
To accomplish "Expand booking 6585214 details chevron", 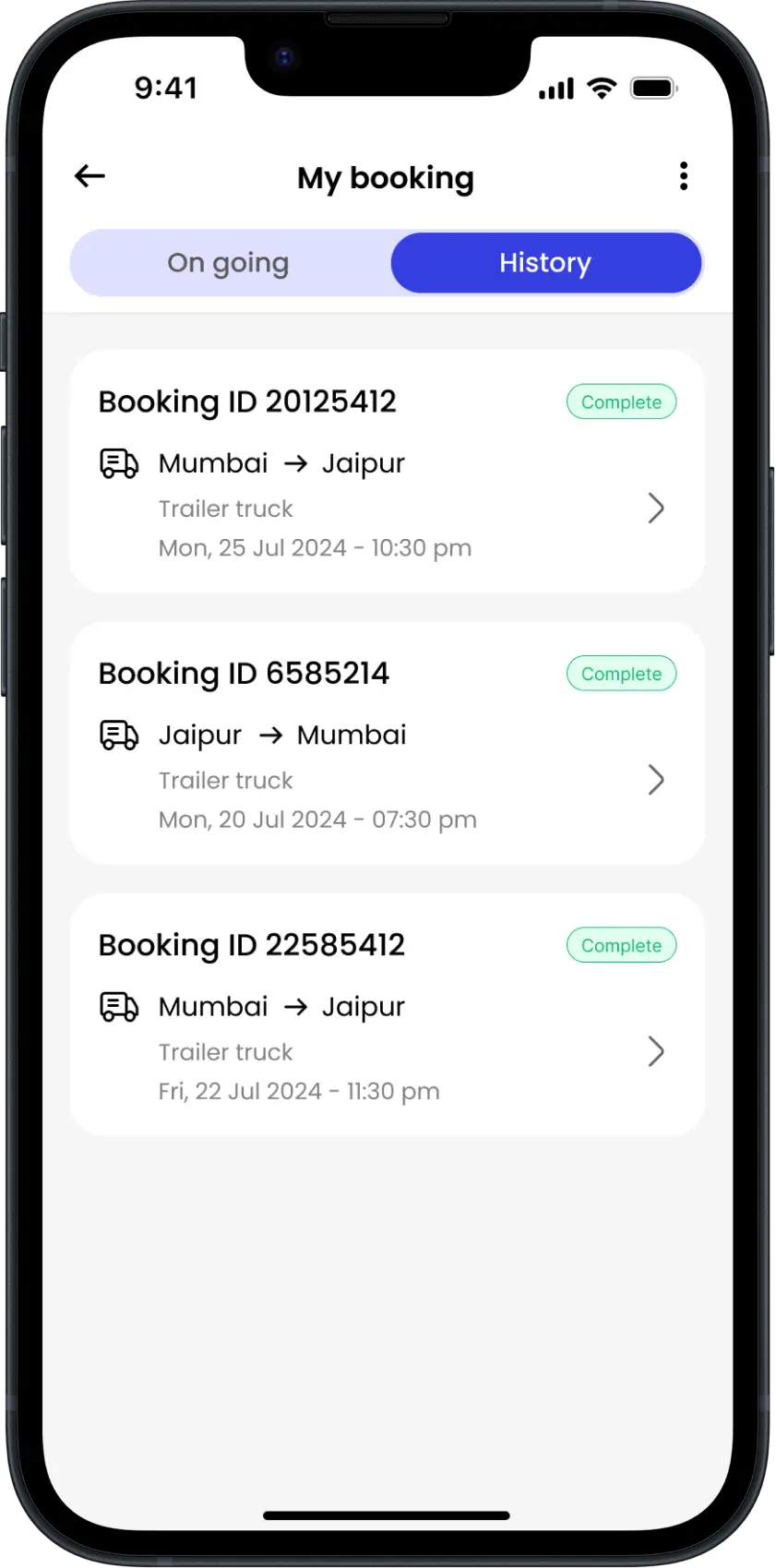I will pyautogui.click(x=656, y=780).
